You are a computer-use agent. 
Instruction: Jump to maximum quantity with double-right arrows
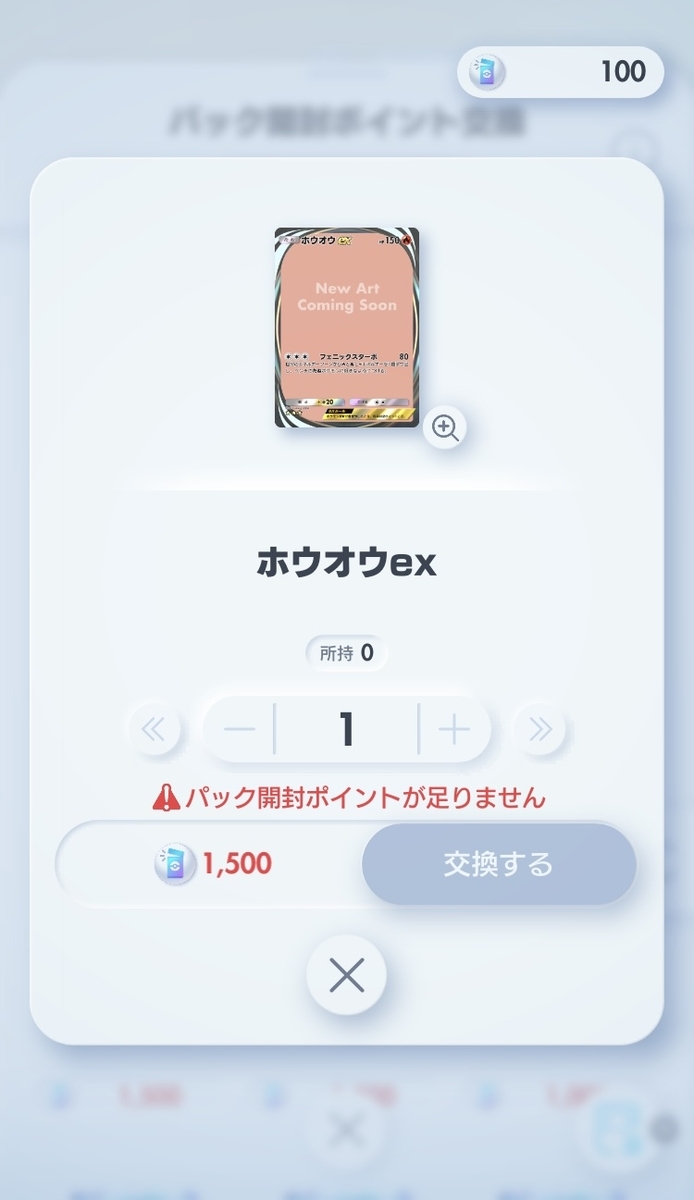click(540, 730)
